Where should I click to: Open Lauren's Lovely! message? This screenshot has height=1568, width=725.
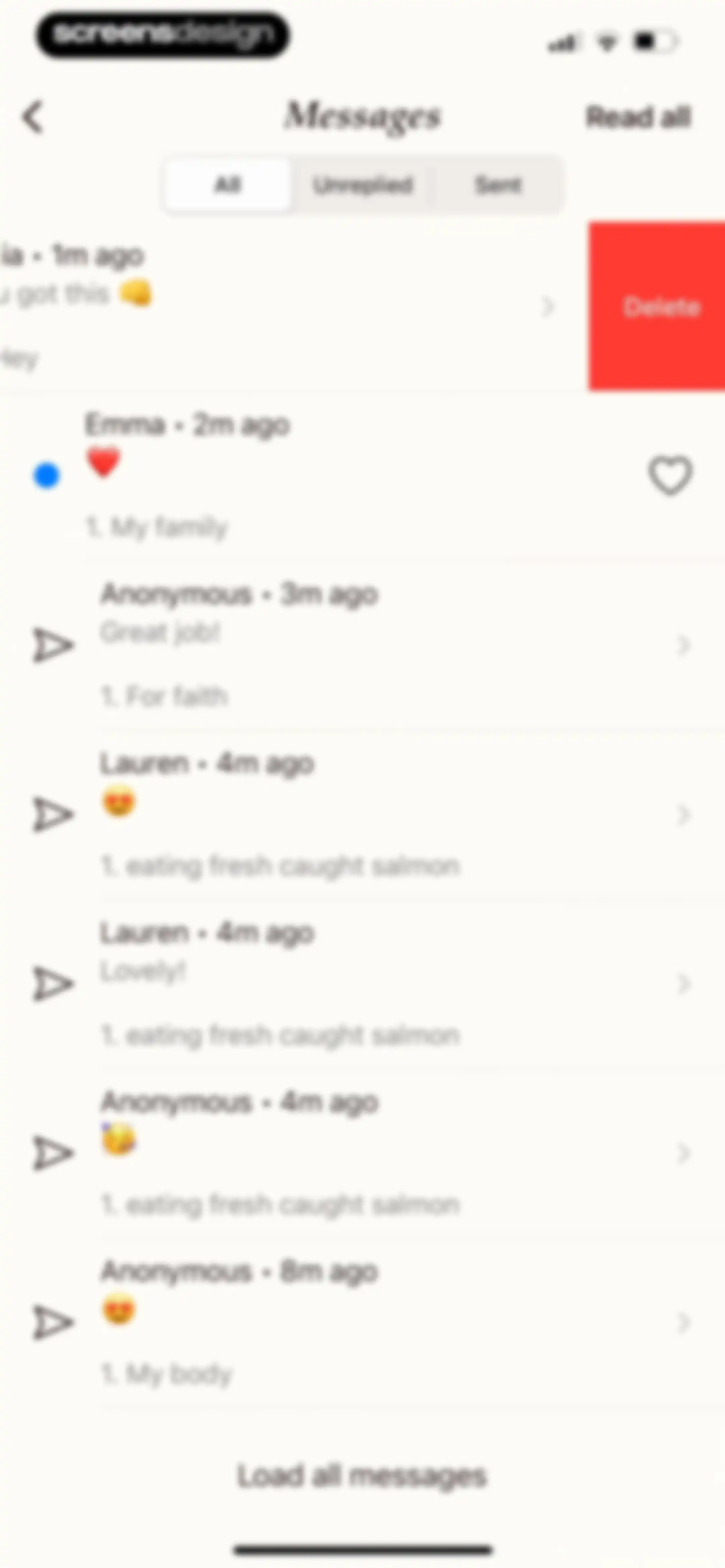pyautogui.click(x=362, y=984)
